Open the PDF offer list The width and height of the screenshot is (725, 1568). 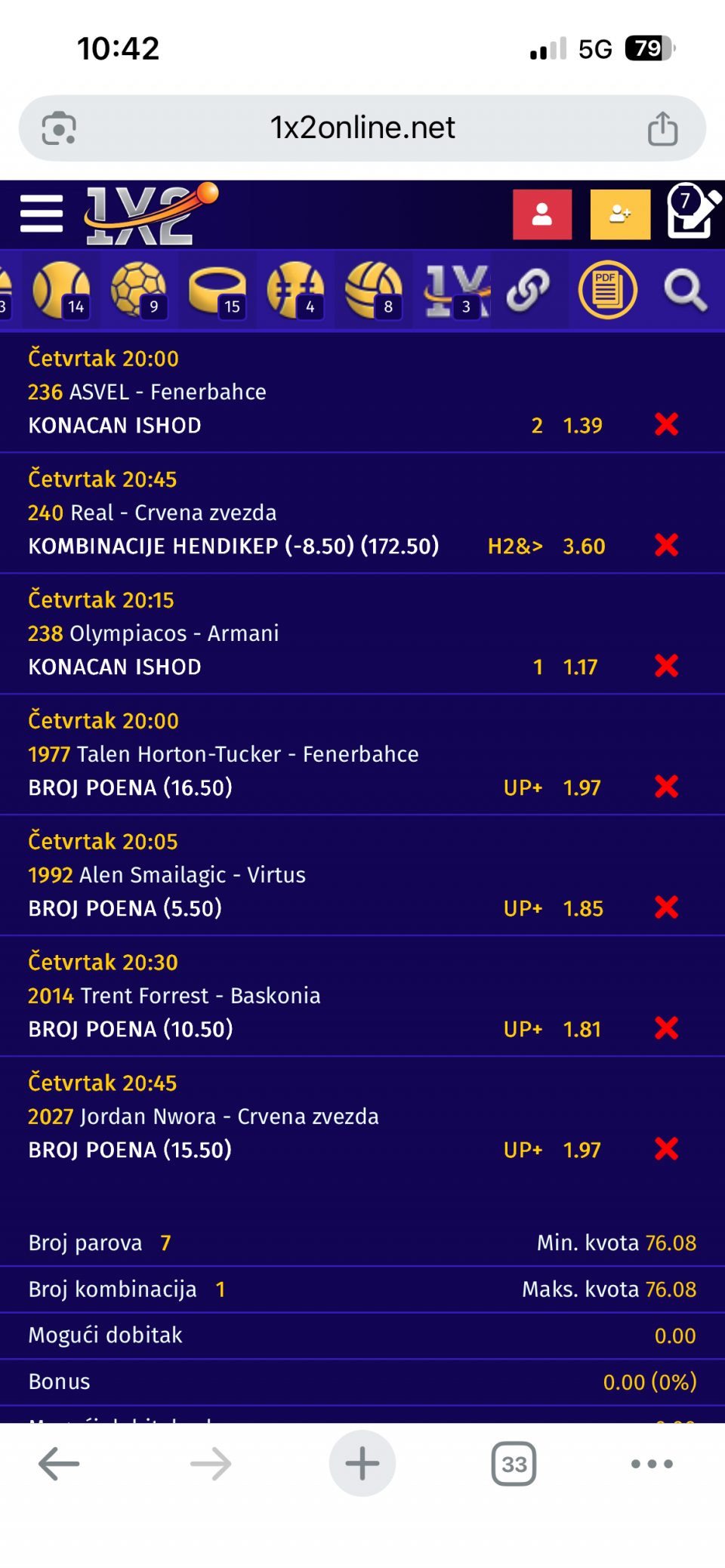[x=607, y=290]
